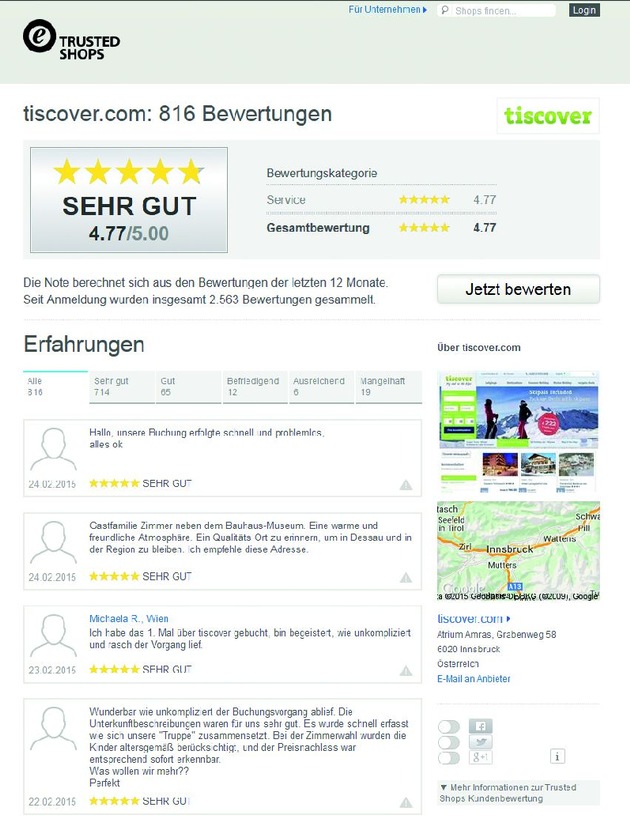Tap E-Mail an Anbieter link
The image size is (630, 837).
(x=474, y=679)
